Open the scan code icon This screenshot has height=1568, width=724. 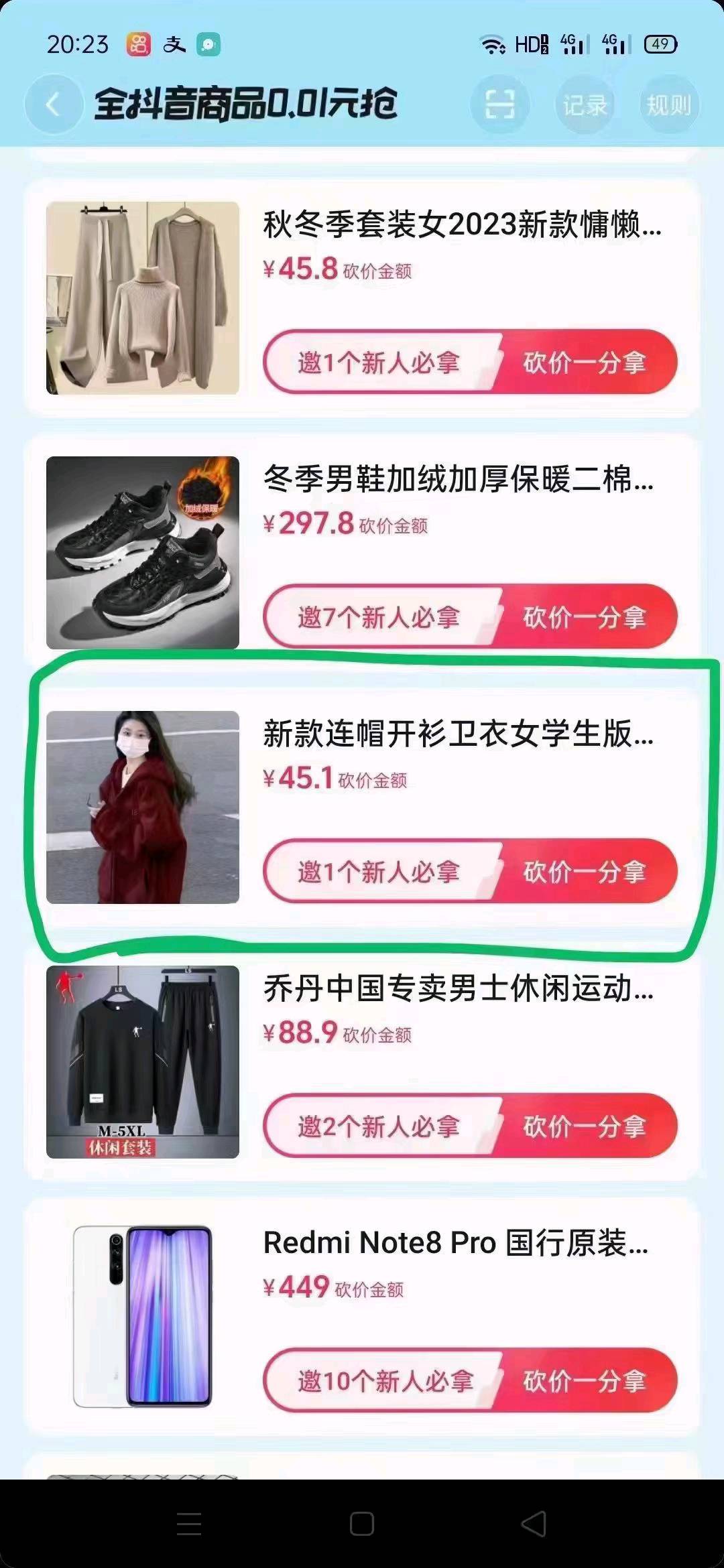500,105
